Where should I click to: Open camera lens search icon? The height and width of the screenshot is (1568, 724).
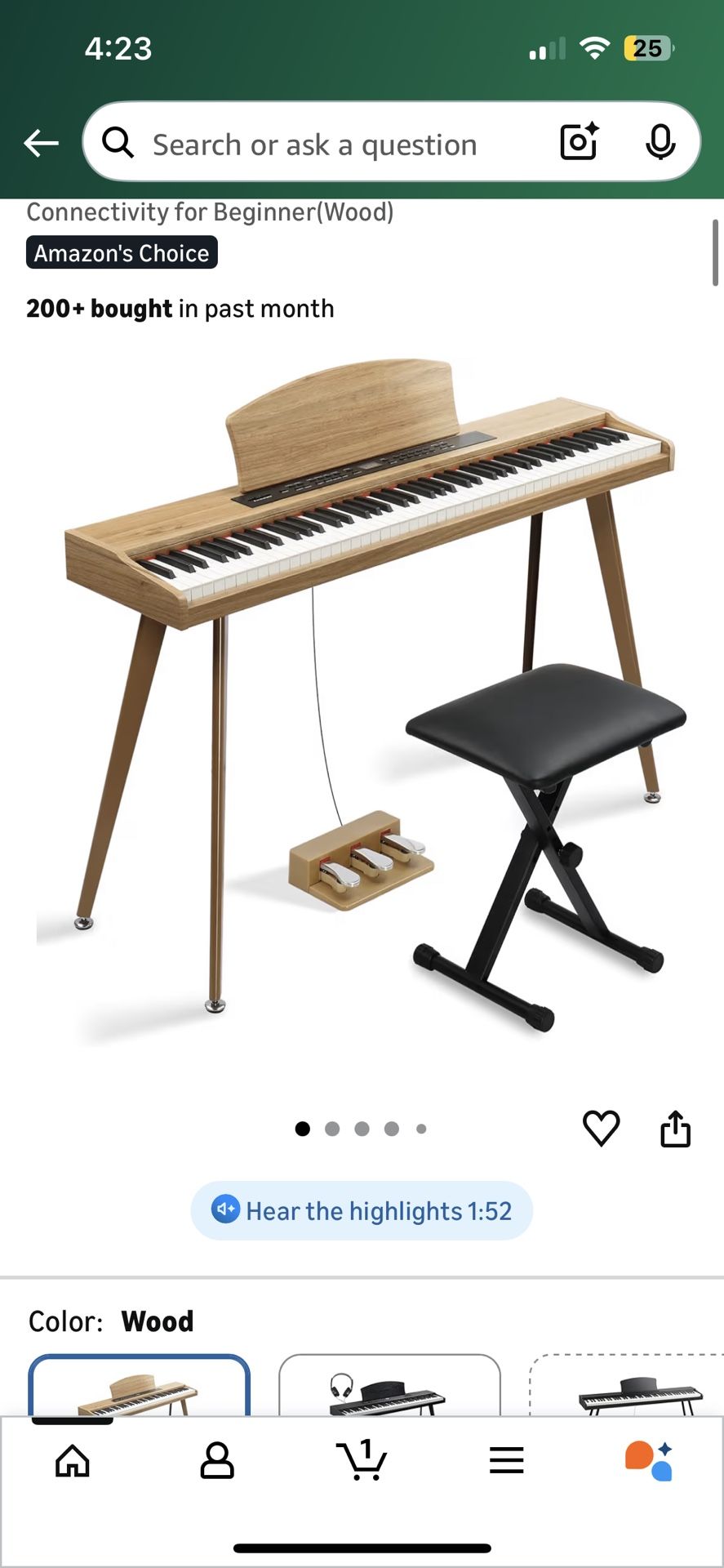(579, 142)
